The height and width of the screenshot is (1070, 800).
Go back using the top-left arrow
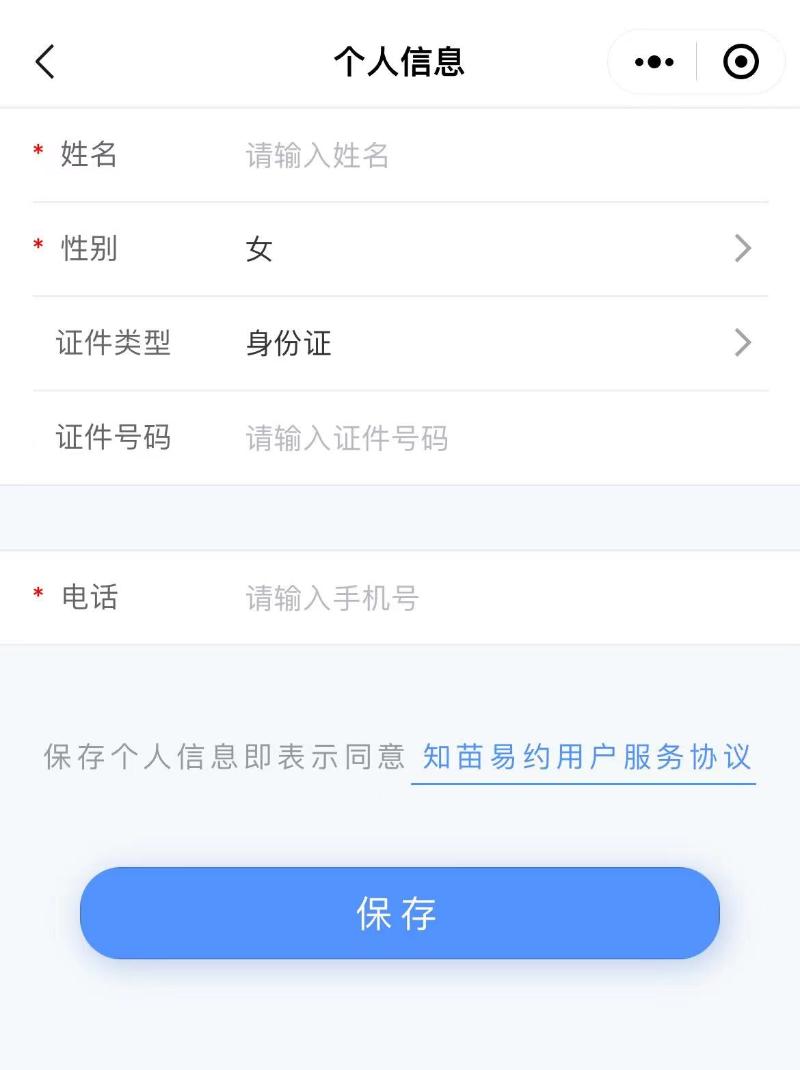45,62
